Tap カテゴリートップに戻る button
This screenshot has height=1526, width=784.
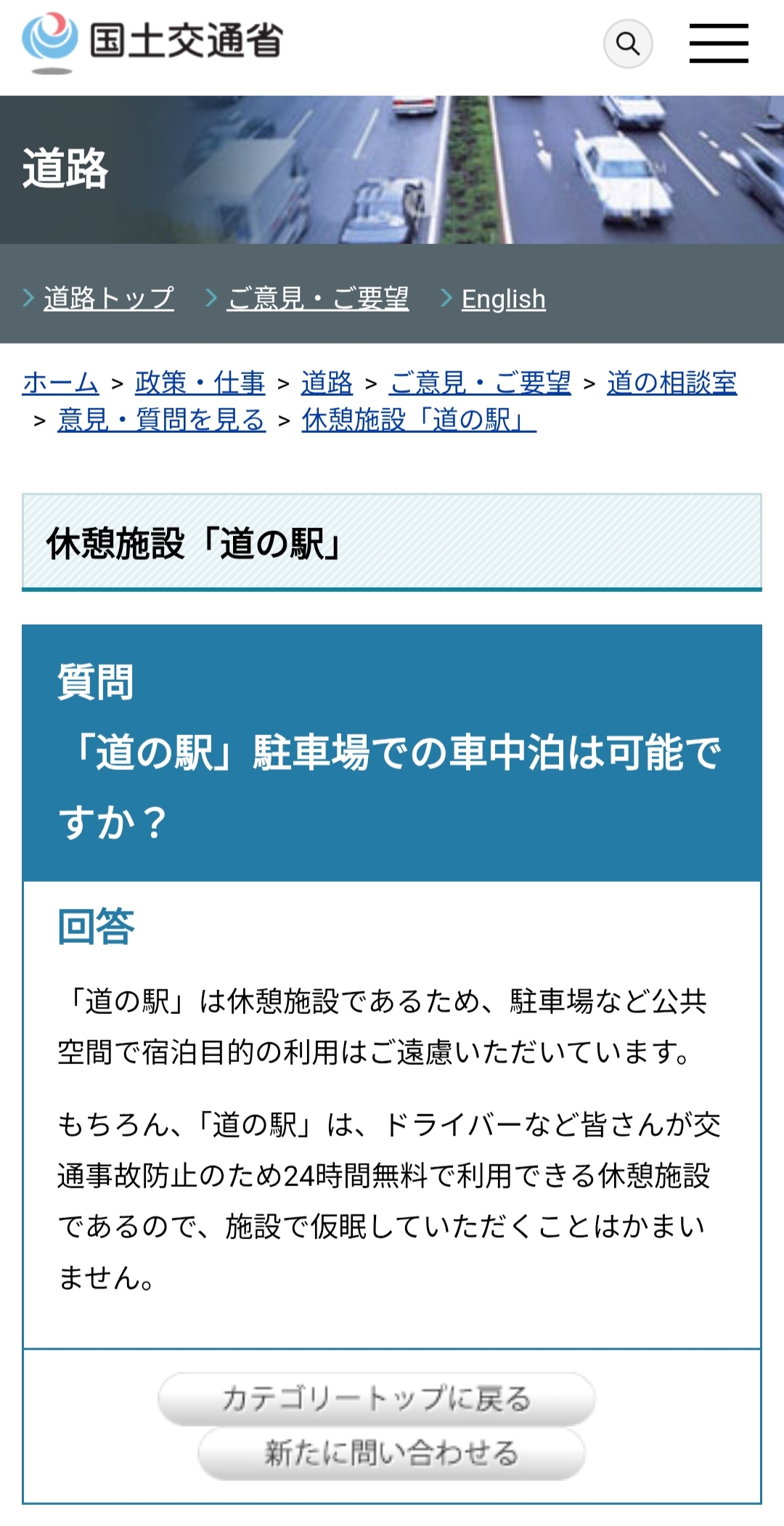coord(377,1398)
